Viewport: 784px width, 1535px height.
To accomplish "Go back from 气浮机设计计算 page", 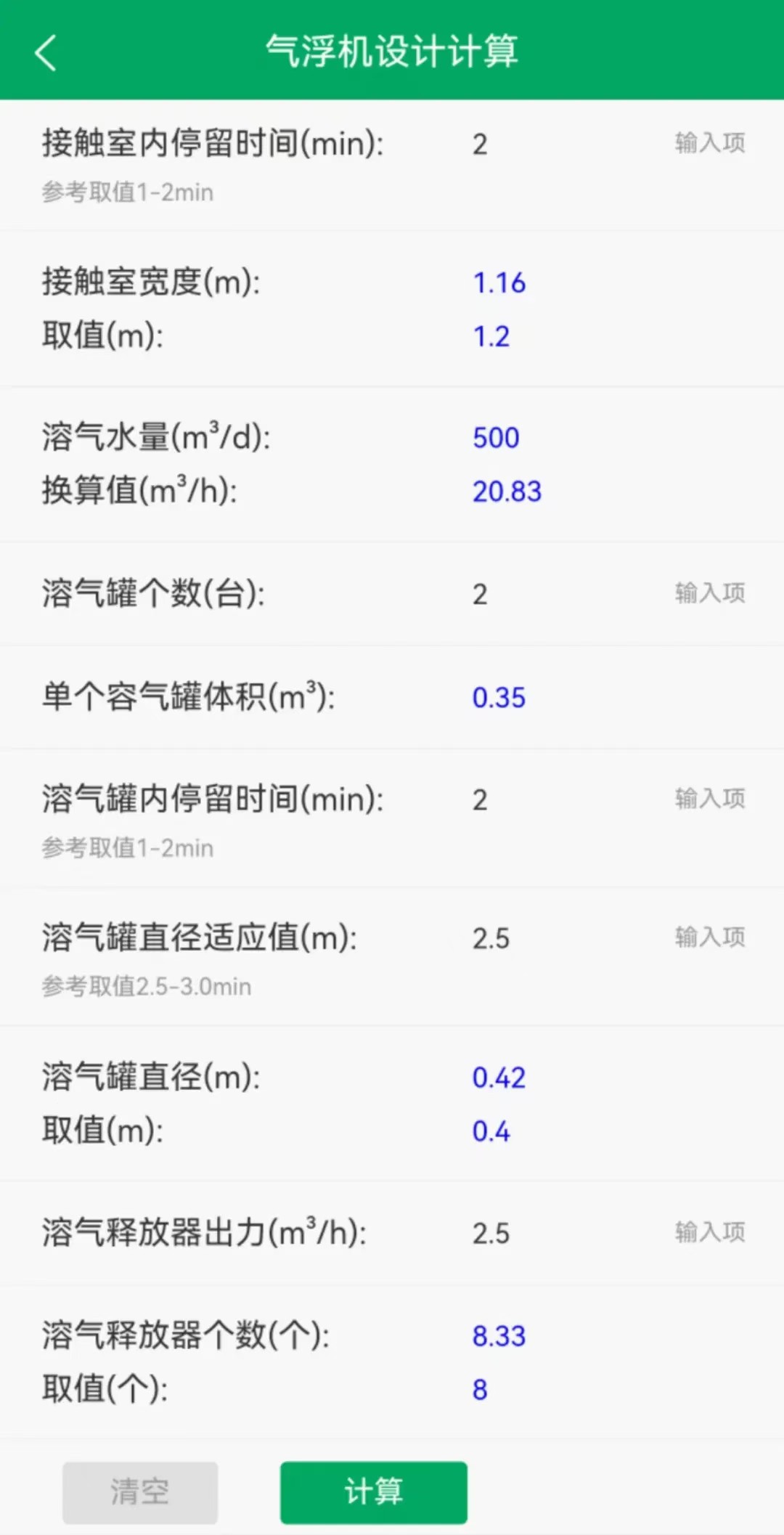I will pyautogui.click(x=46, y=53).
